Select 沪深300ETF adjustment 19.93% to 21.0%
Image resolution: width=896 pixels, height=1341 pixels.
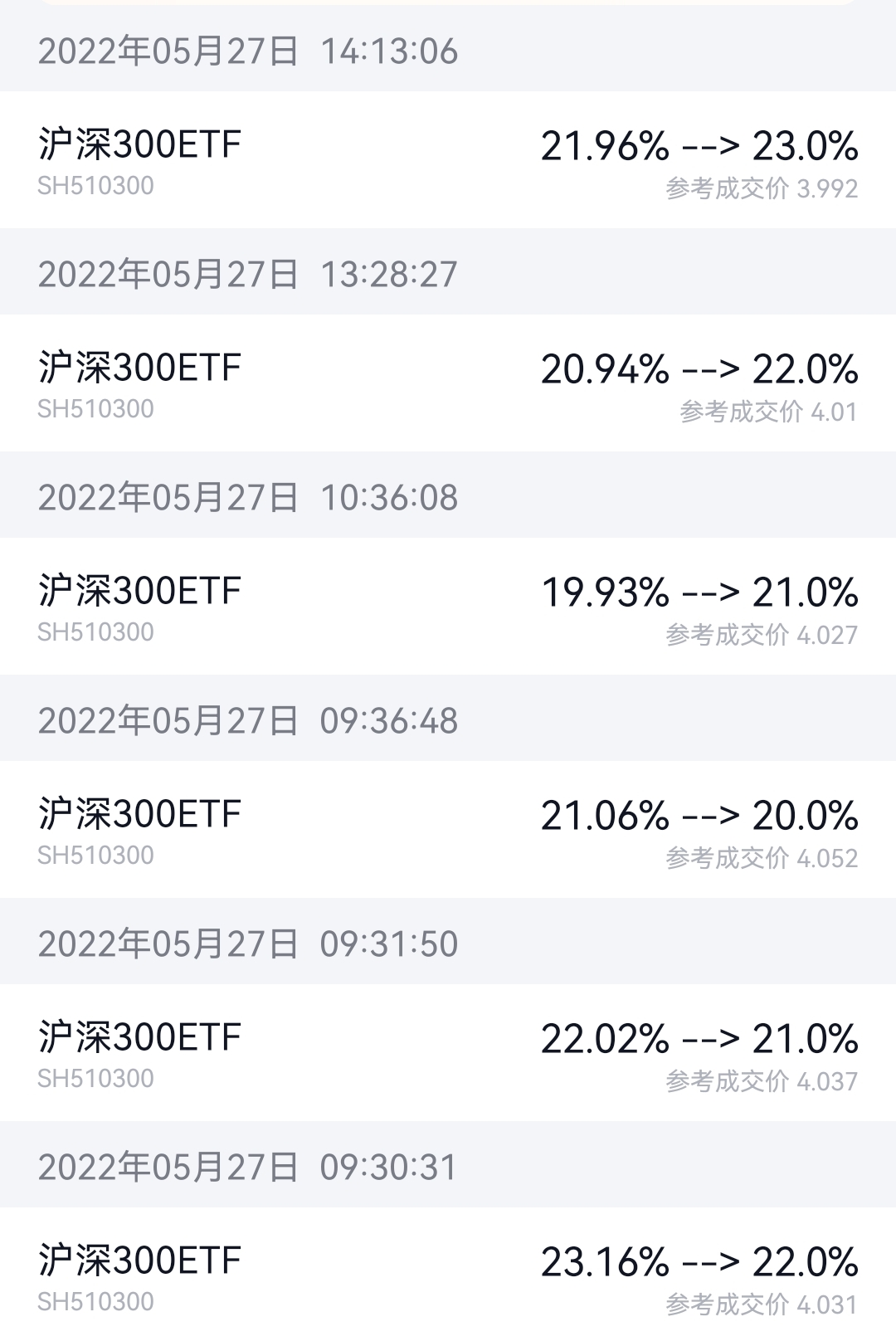(x=448, y=607)
